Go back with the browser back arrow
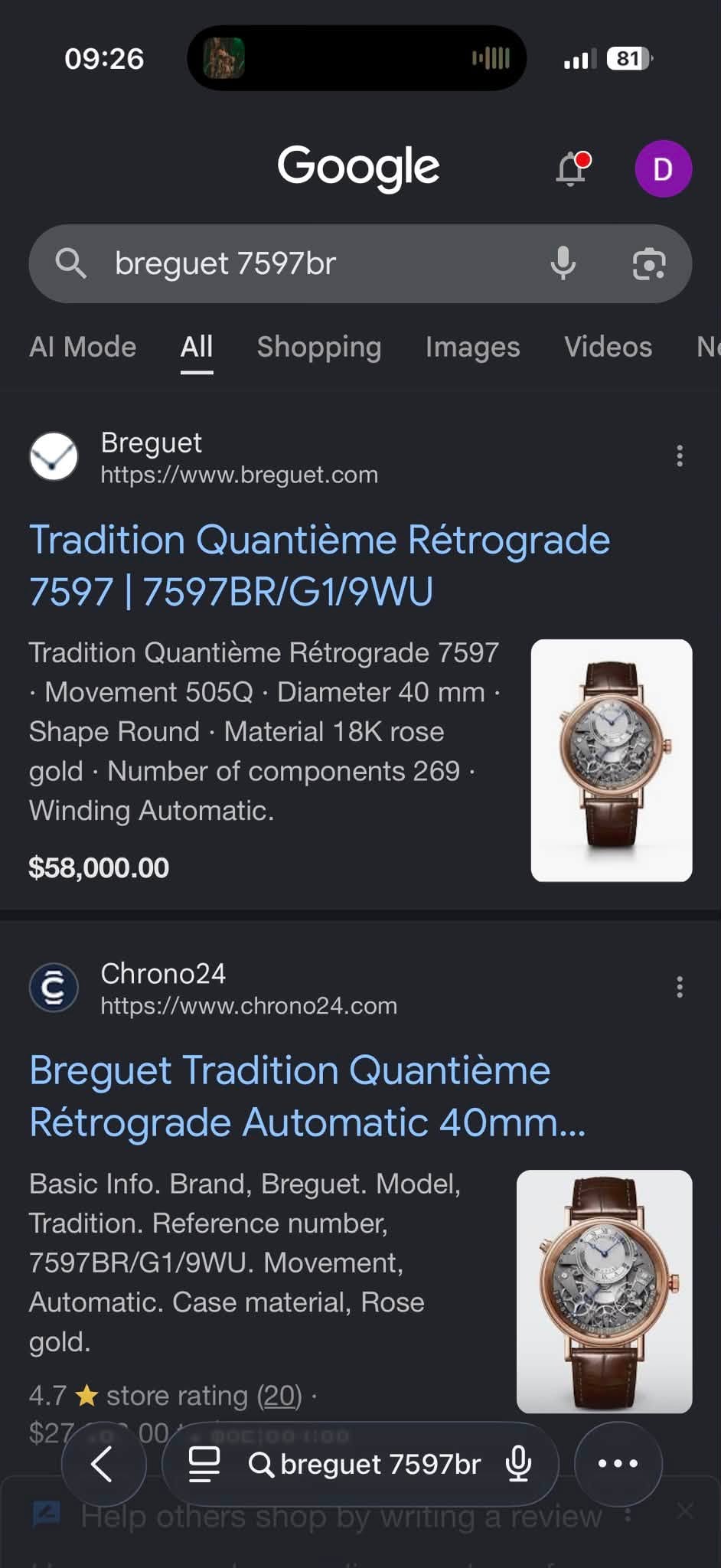The image size is (721, 1568). (x=103, y=1464)
